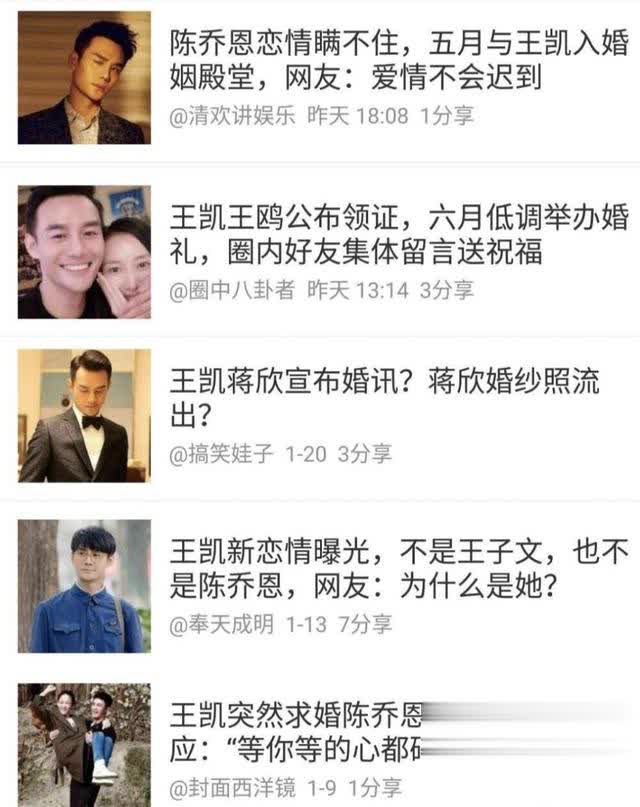640x807 pixels.
Task: View 王凯突然求婚陈乔恩 article from 封面西洋镜
Action: (x=300, y=733)
